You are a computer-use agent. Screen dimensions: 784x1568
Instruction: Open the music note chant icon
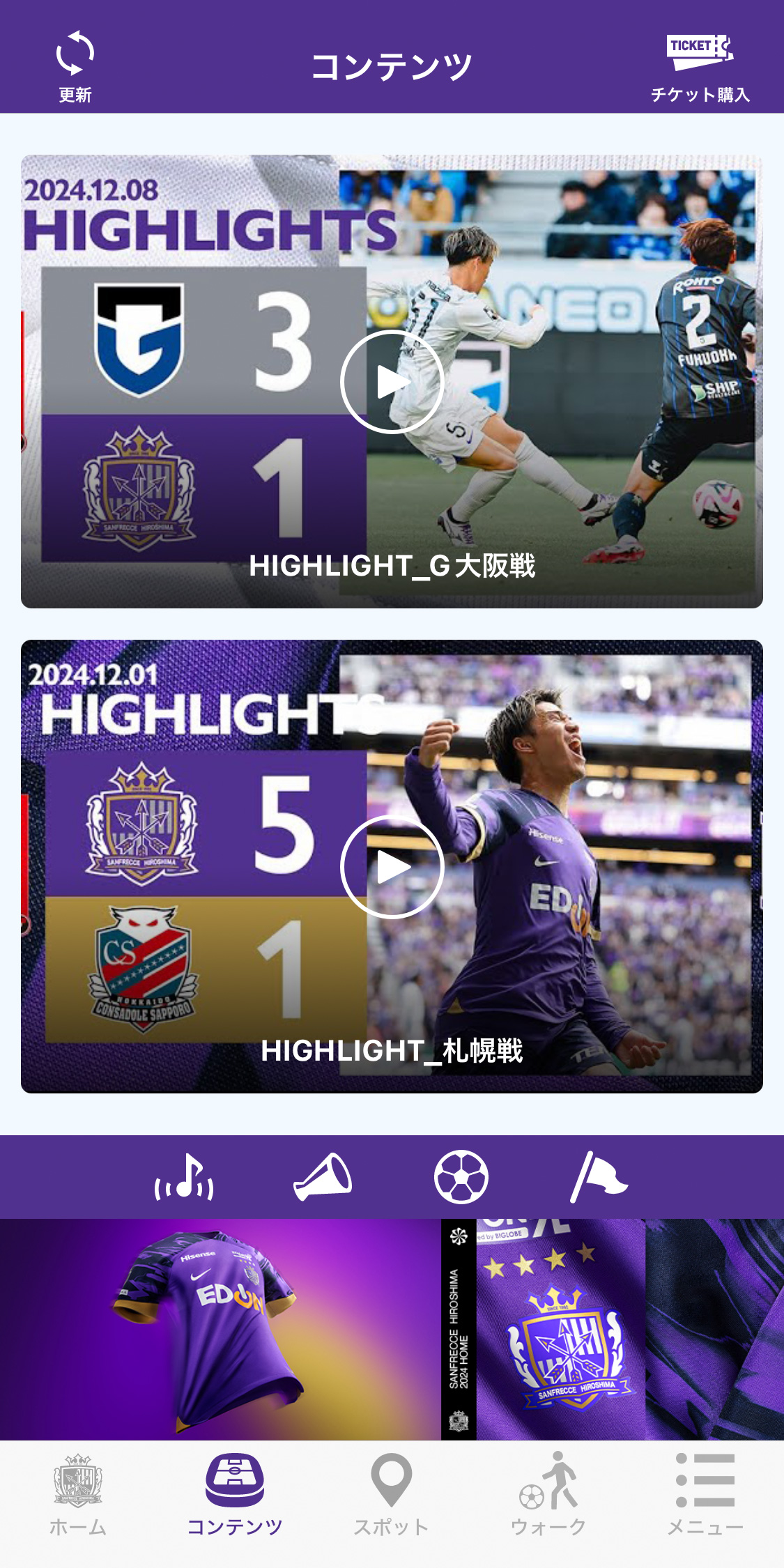click(184, 1177)
